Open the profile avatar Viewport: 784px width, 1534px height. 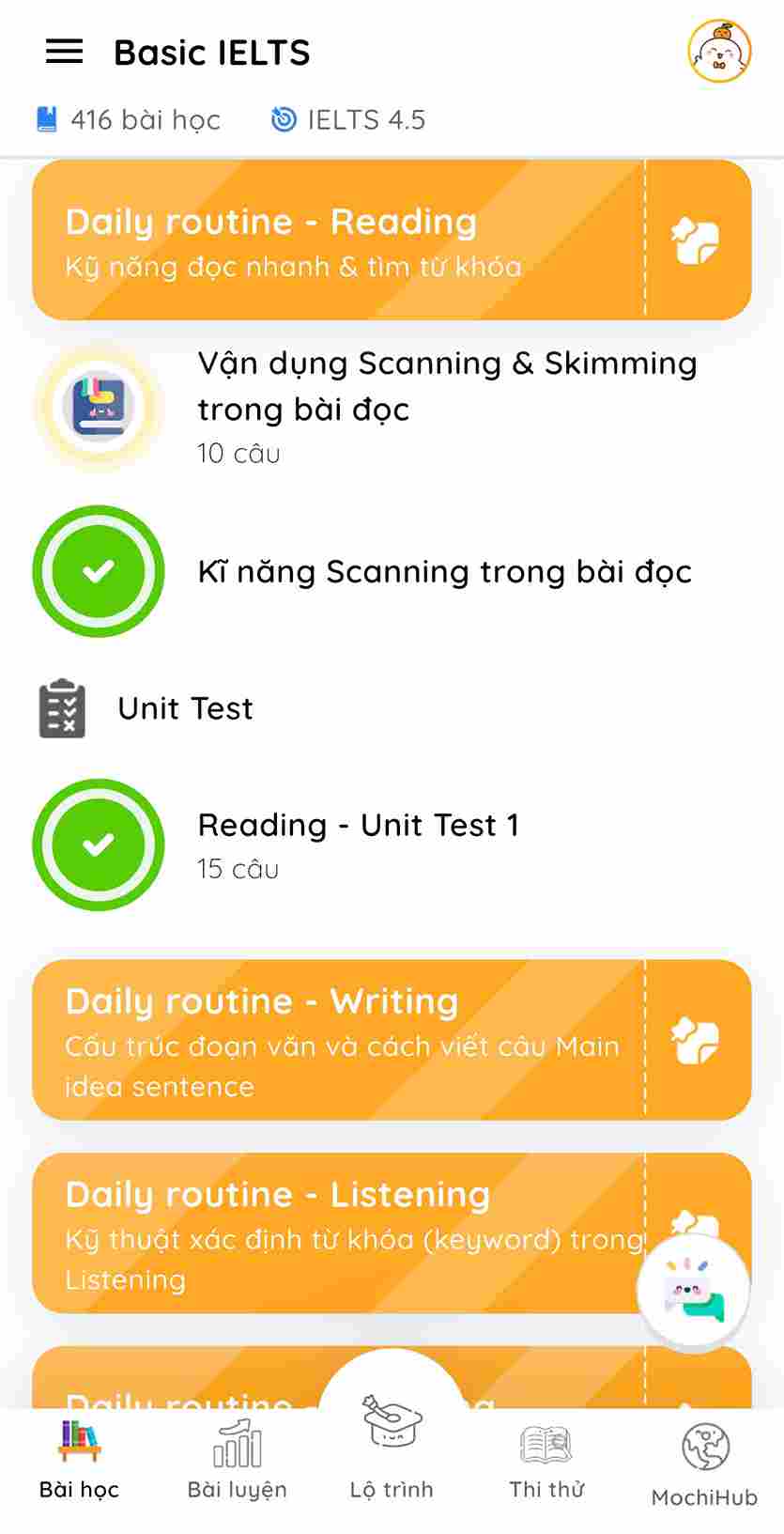tap(719, 52)
